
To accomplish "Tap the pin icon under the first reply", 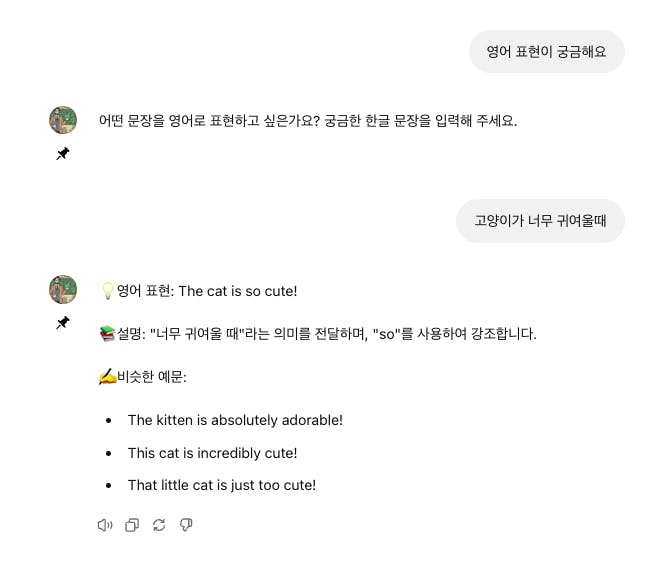I will pyautogui.click(x=63, y=153).
